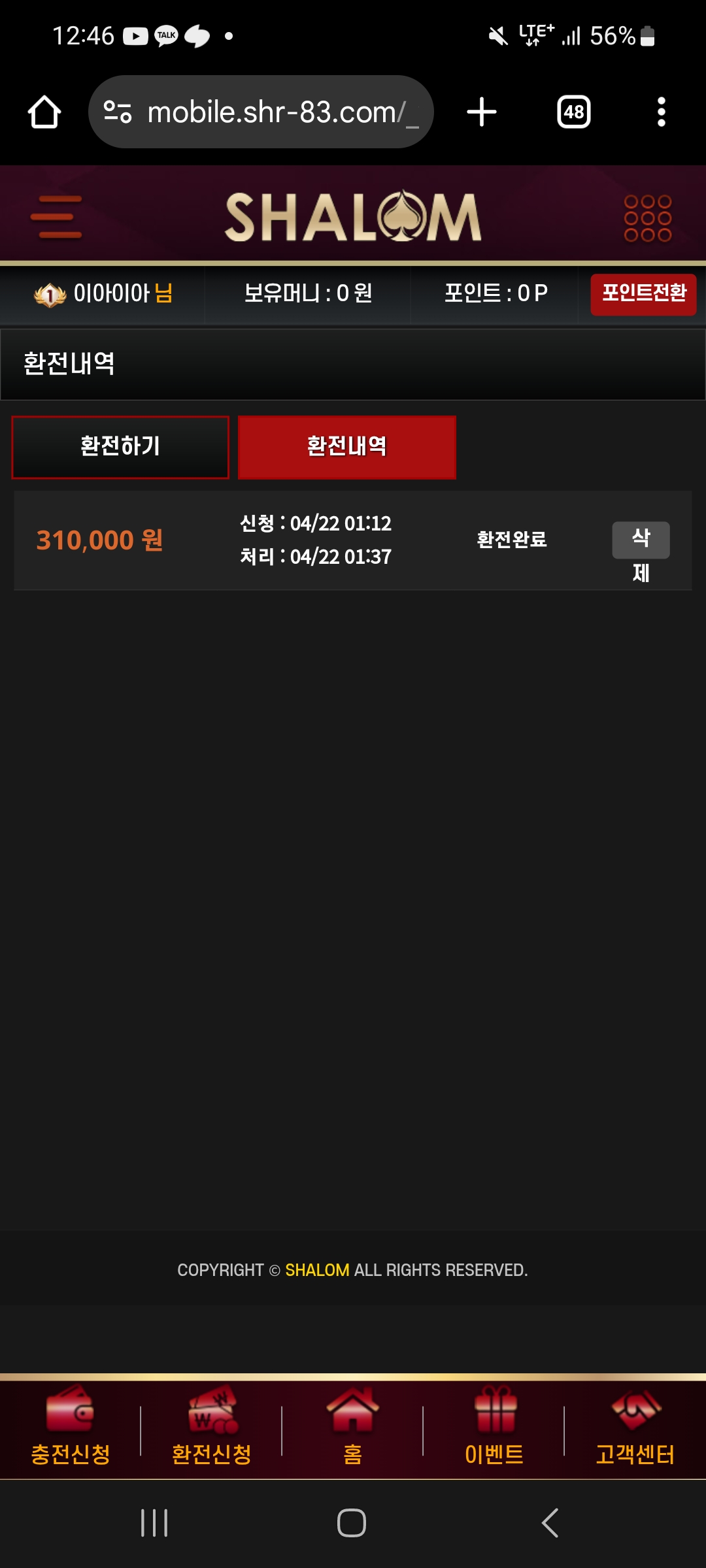Delete the 310,000 원 withdrawal record
Viewport: 706px width, 1568px height.
[641, 540]
